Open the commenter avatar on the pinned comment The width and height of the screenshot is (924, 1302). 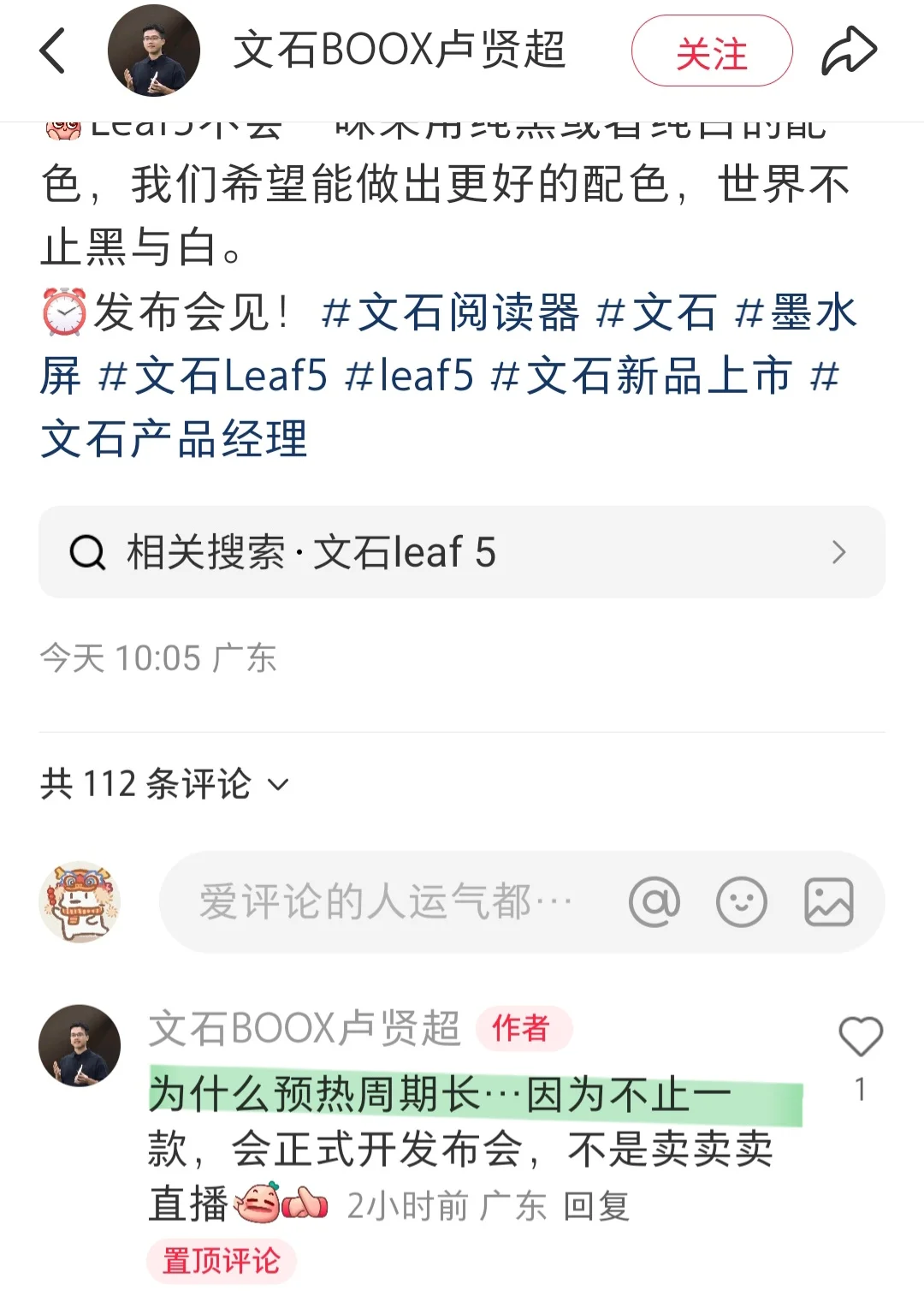[80, 1046]
